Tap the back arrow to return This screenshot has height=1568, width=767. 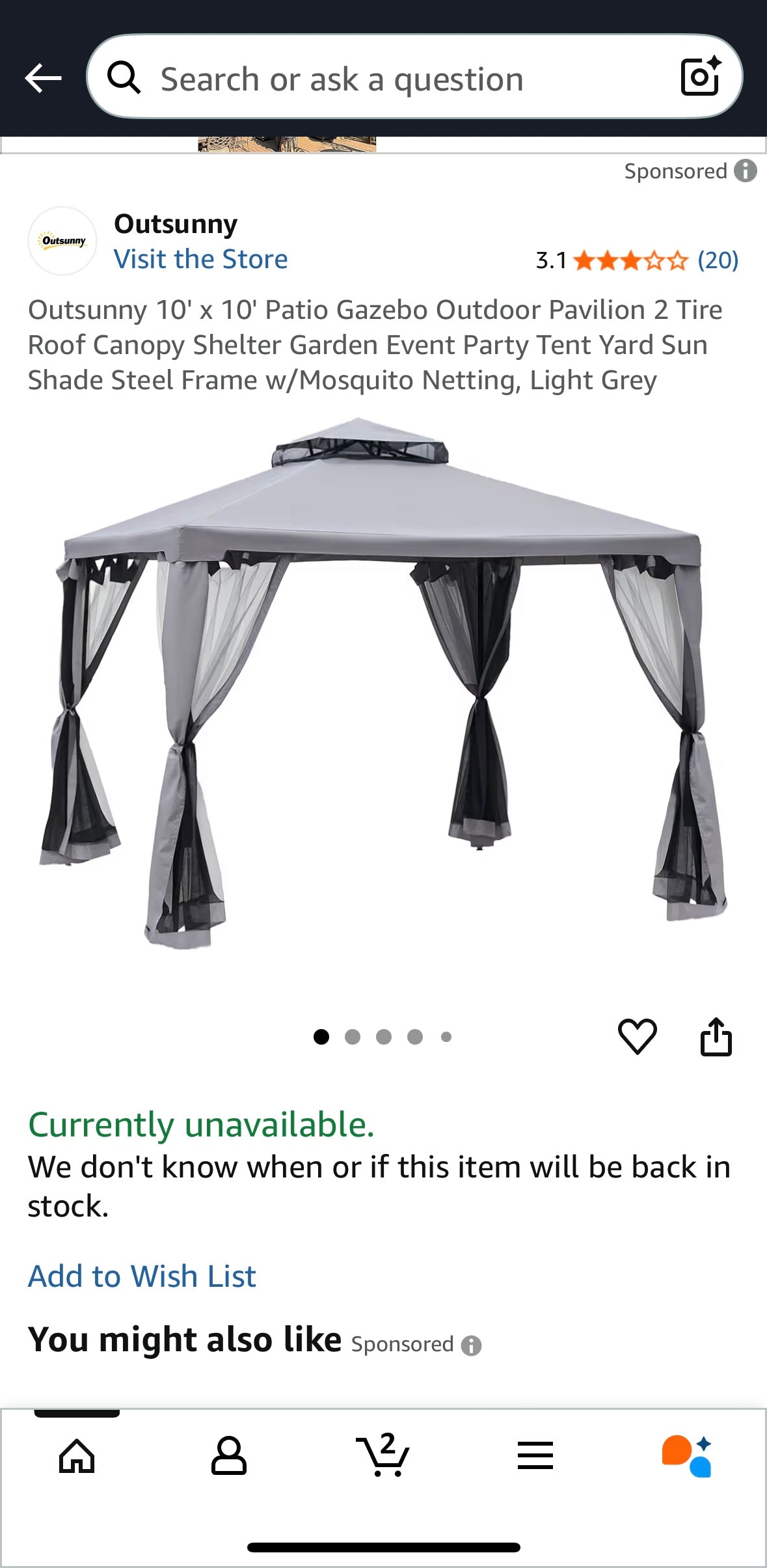coord(44,77)
